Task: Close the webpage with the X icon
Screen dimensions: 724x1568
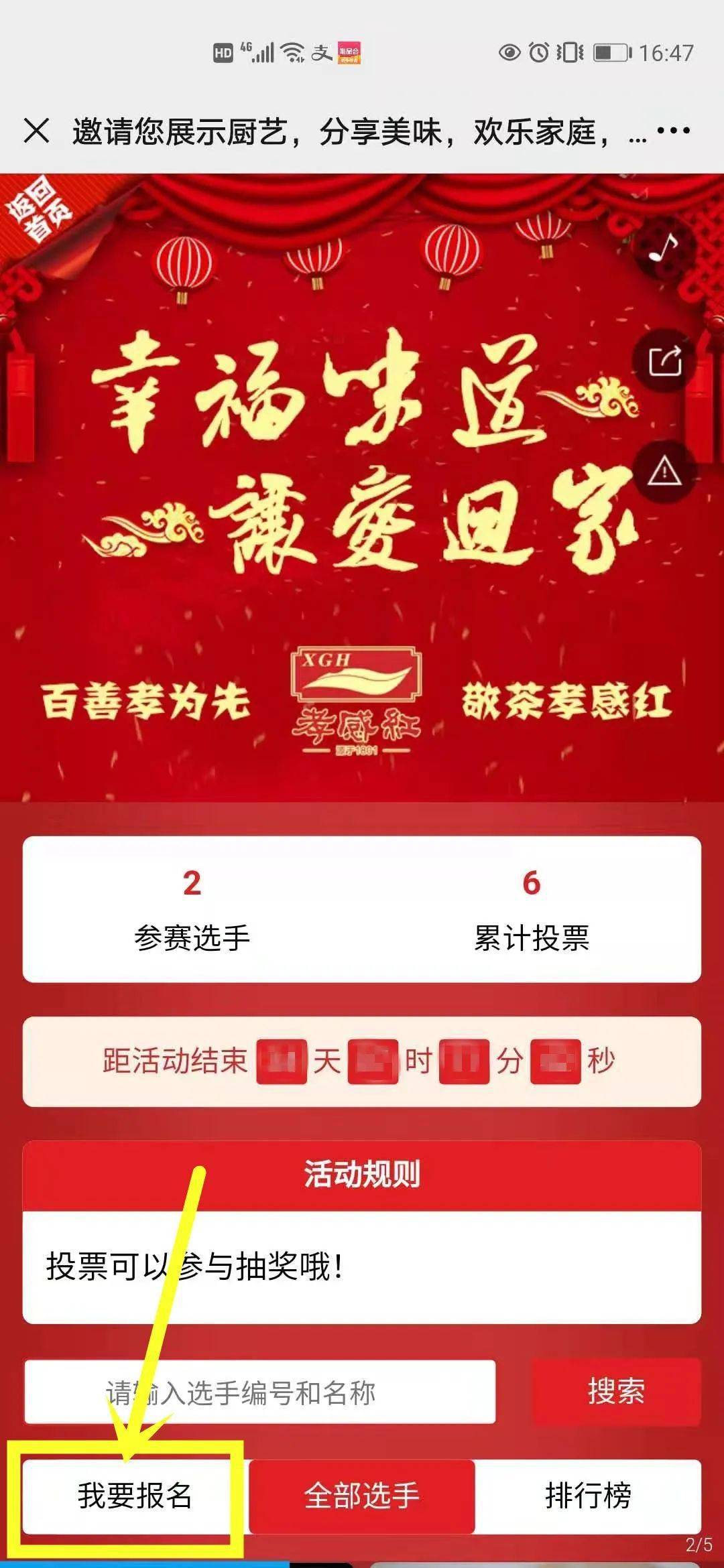Action: 36,131
